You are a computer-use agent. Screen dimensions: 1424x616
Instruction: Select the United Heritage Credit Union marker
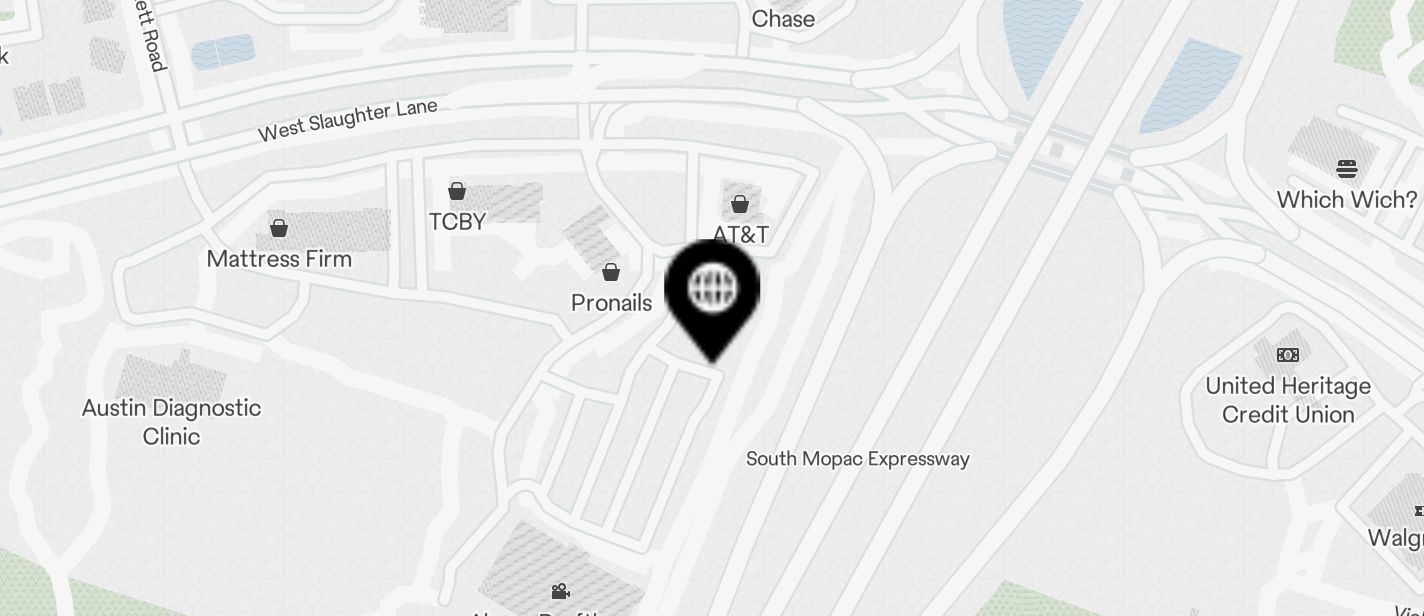point(1288,355)
